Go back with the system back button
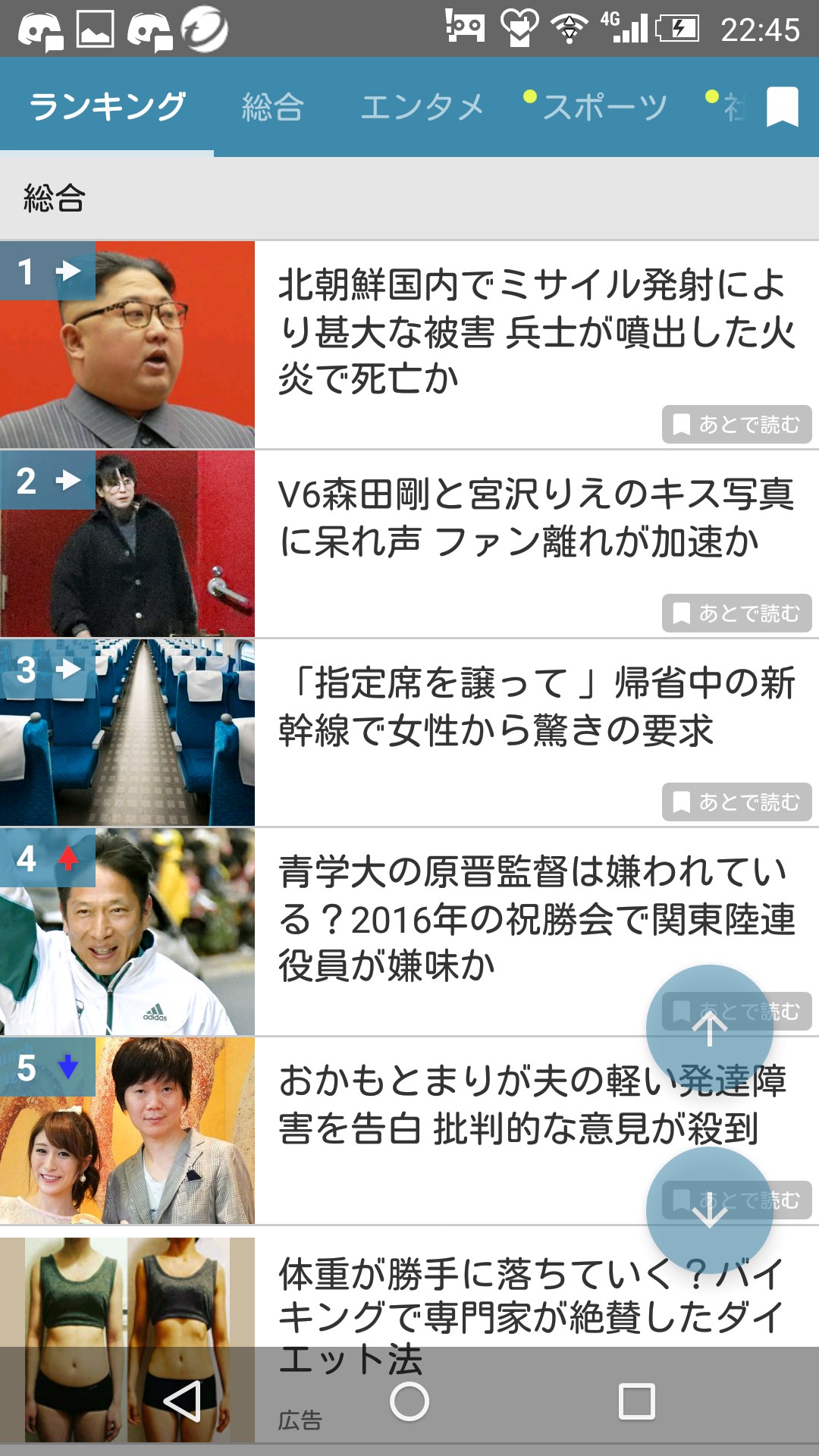 [x=182, y=1401]
